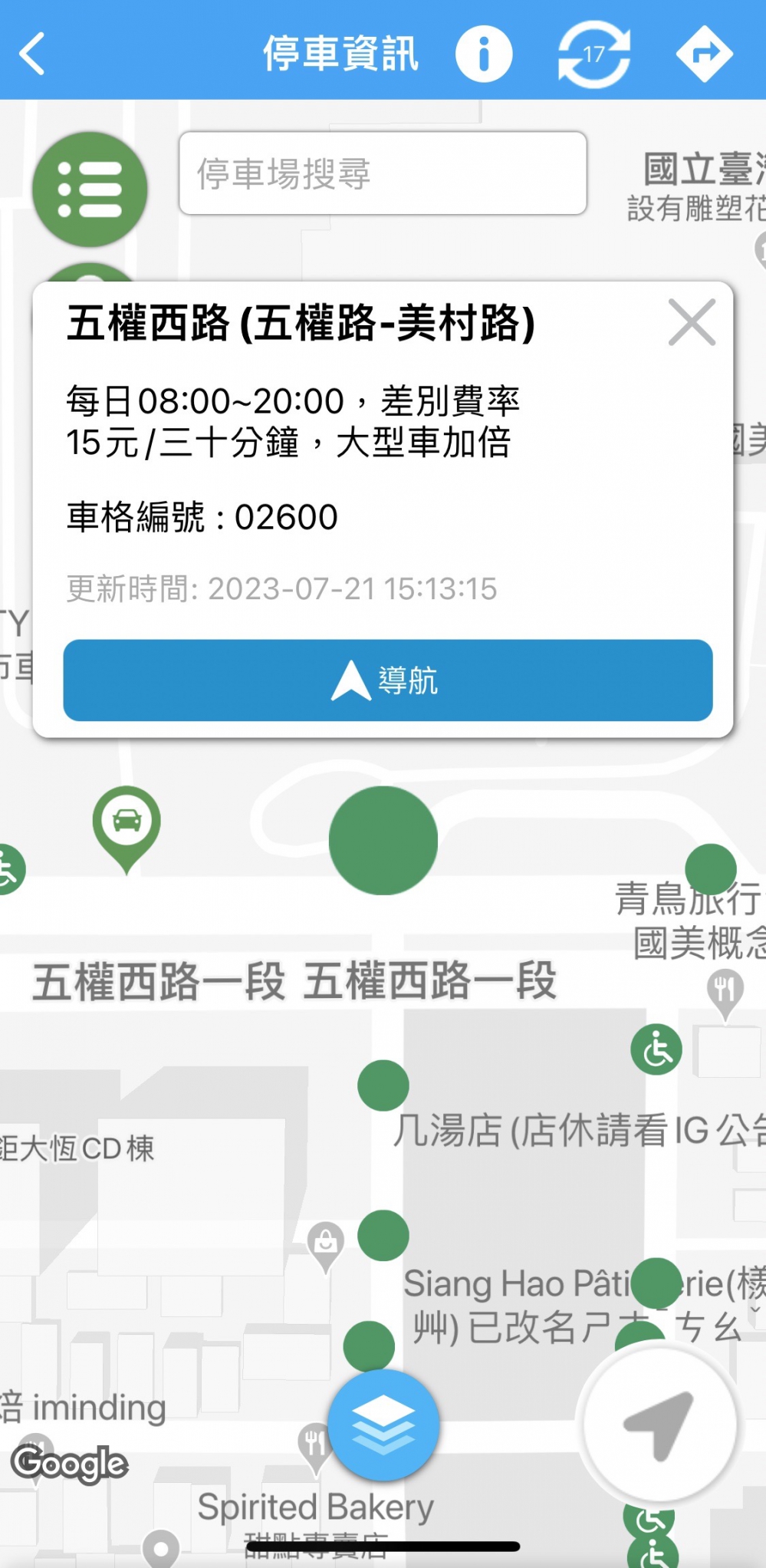Tap the directions arrow in the header

704,54
